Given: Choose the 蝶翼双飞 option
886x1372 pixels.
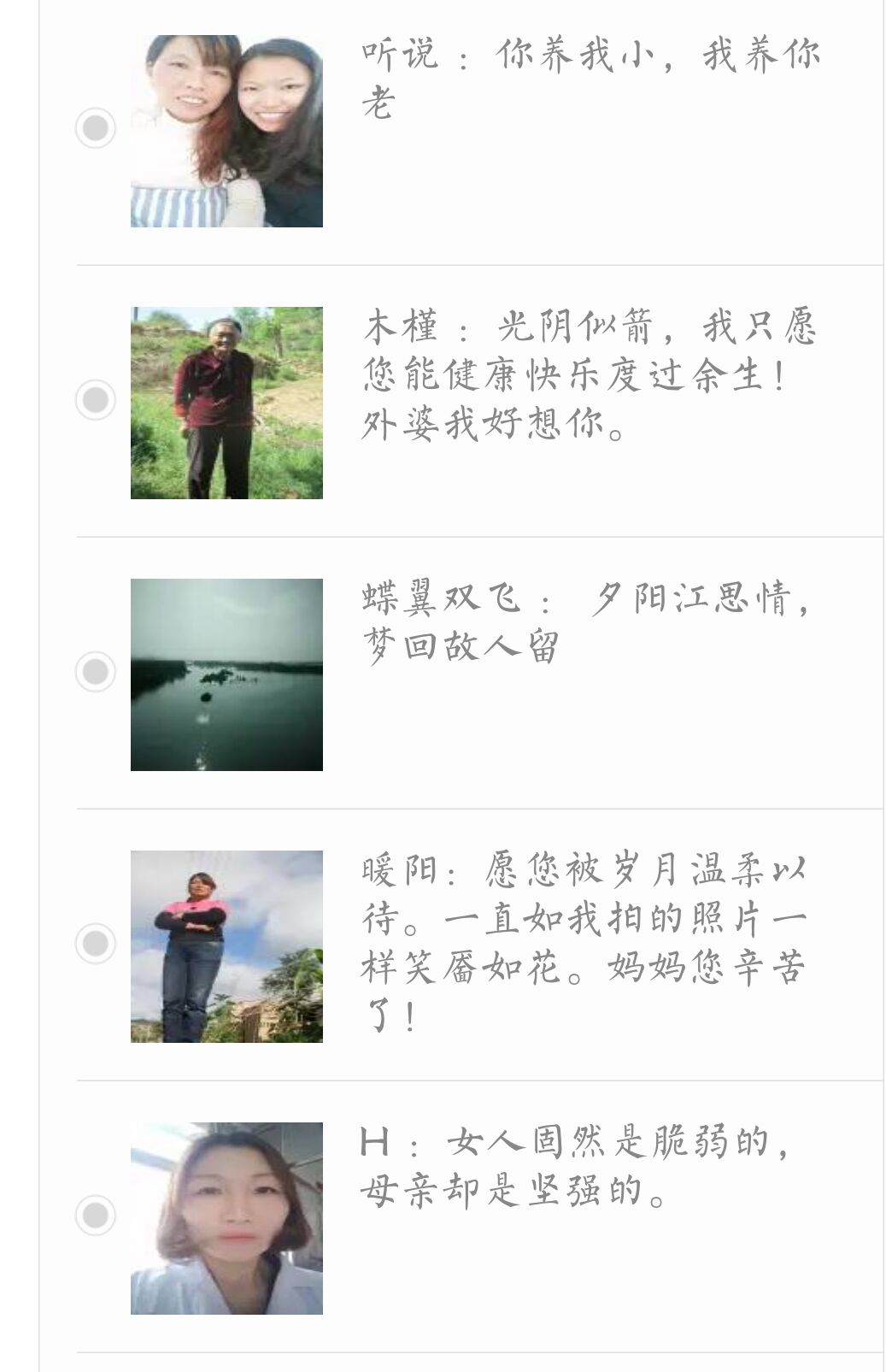Looking at the screenshot, I should pyautogui.click(x=95, y=672).
